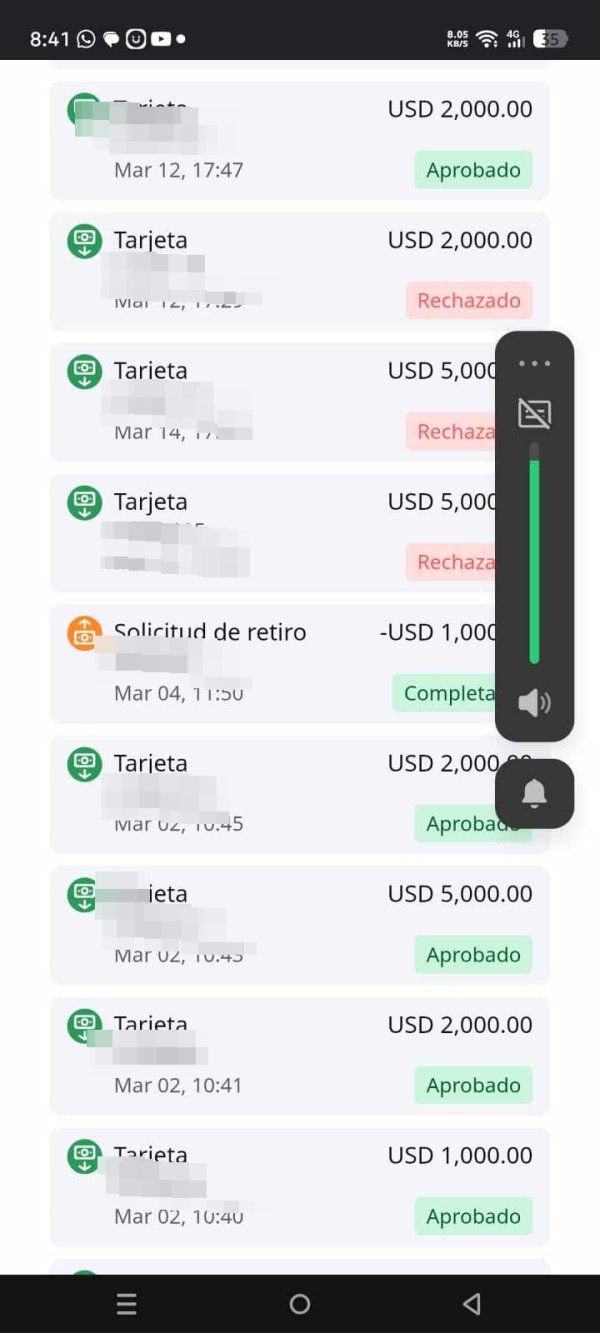Image resolution: width=600 pixels, height=1333 pixels.
Task: Mute media with the speaker icon
Action: 534,703
